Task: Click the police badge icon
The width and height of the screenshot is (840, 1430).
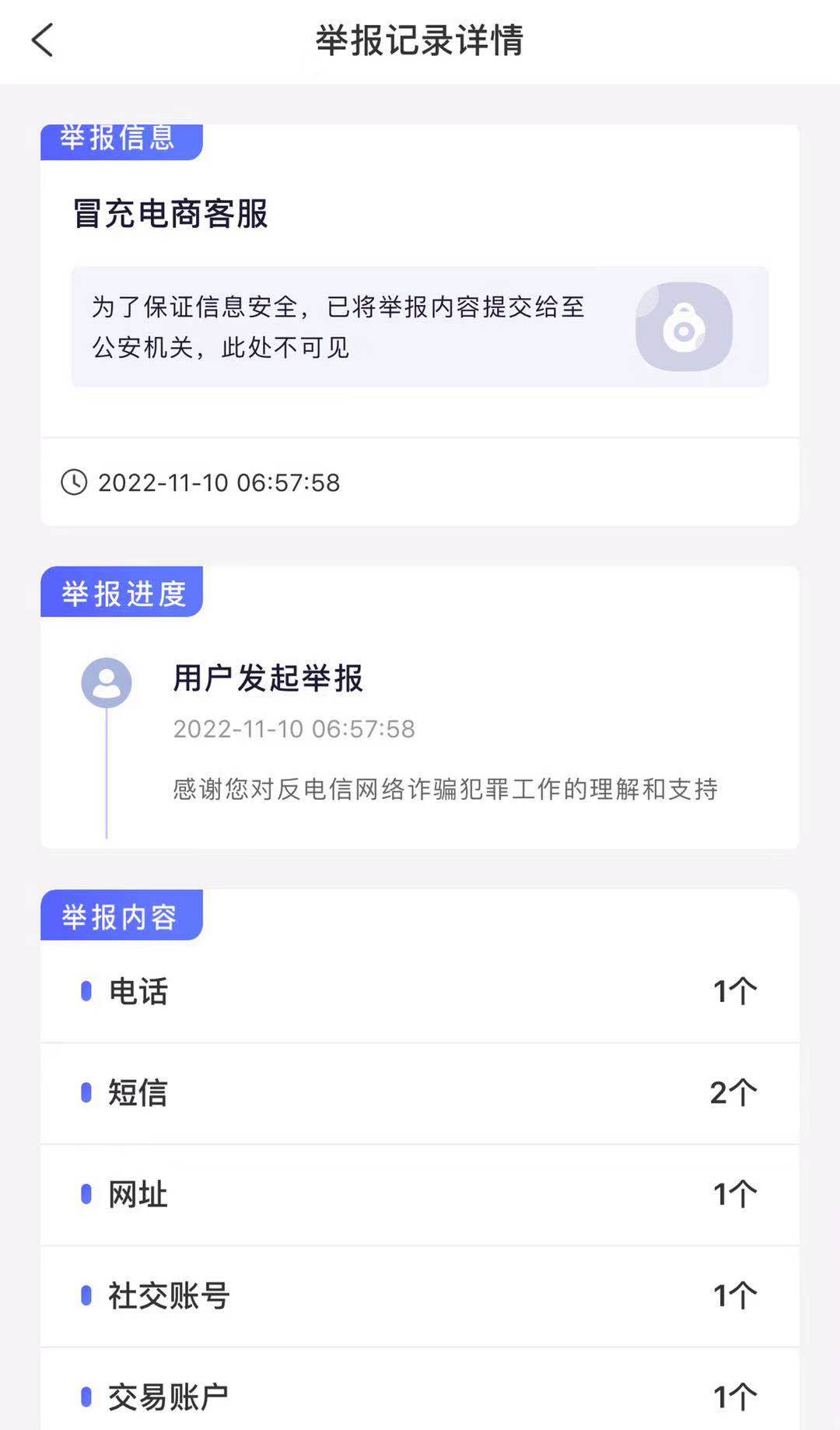Action: [683, 327]
